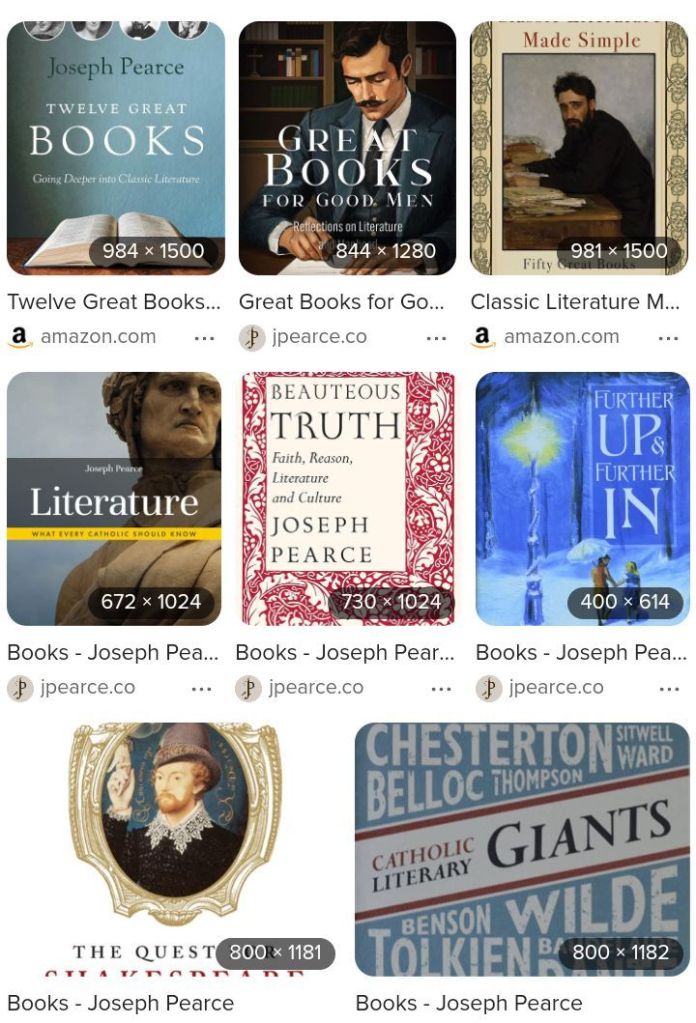Open the Literature book cover result
Viewport: 696px width, 1023px height.
point(115,498)
